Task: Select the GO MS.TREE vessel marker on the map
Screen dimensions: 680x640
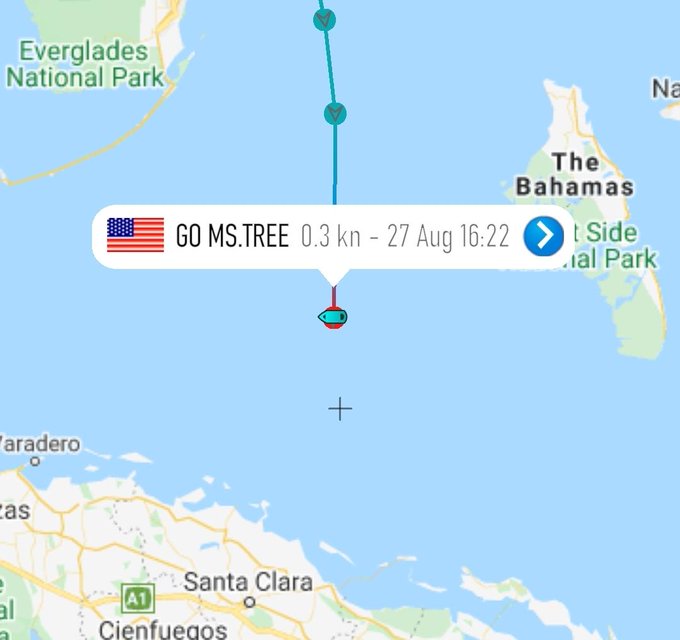Action: pos(333,318)
